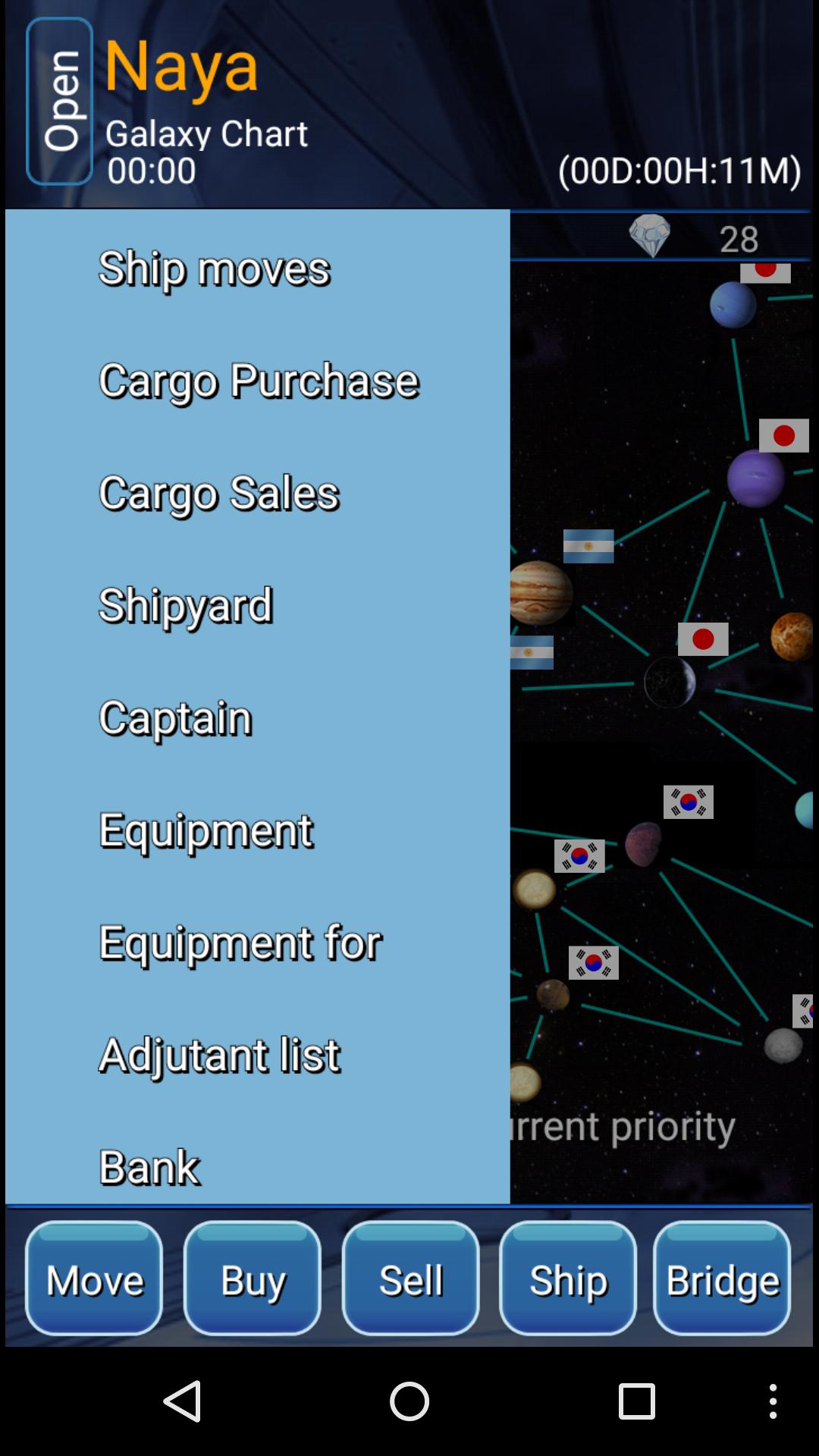Tap the Move button
819x1456 pixels.
point(94,1279)
